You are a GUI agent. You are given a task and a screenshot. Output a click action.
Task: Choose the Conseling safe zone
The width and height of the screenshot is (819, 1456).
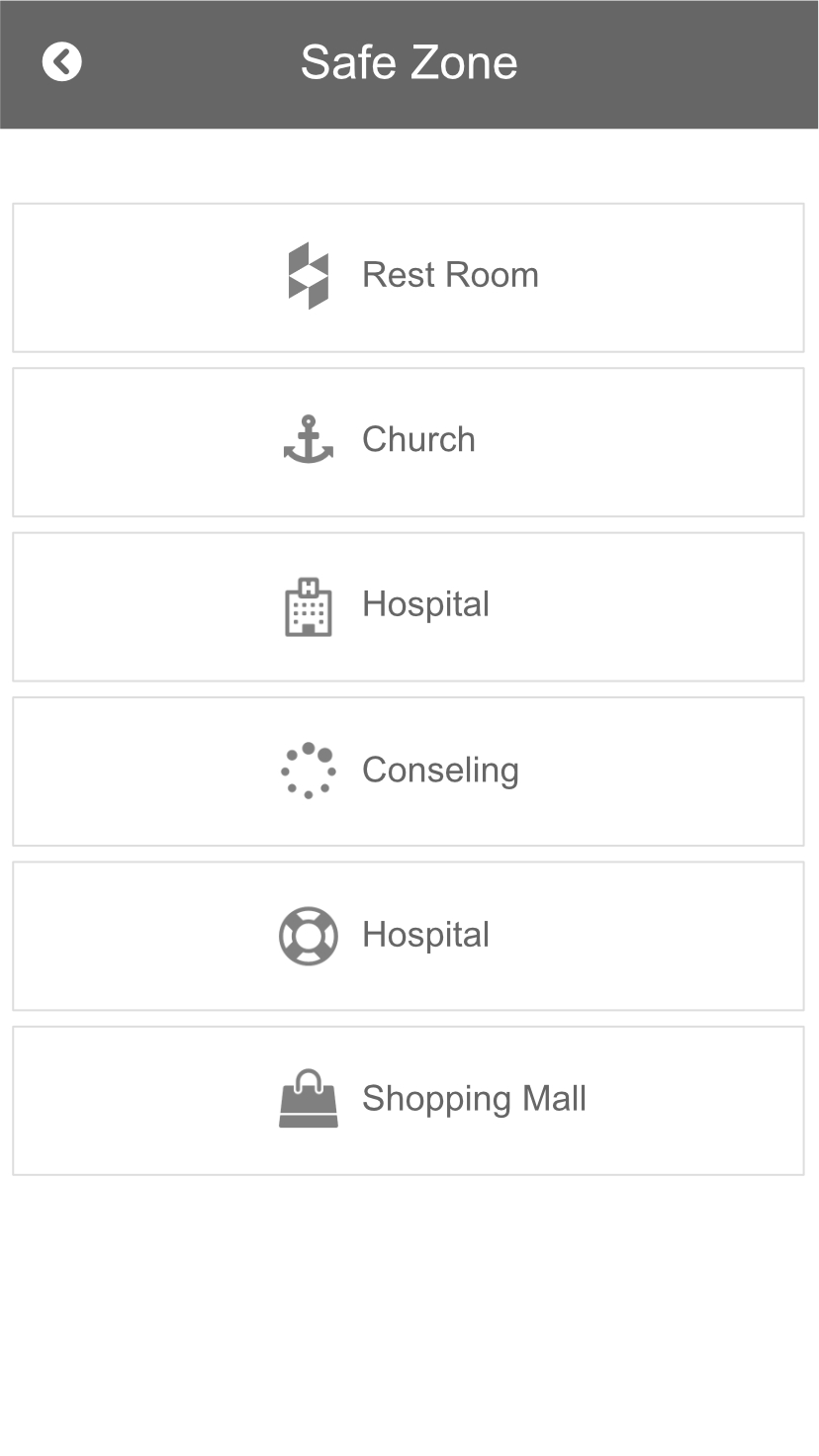click(x=409, y=771)
